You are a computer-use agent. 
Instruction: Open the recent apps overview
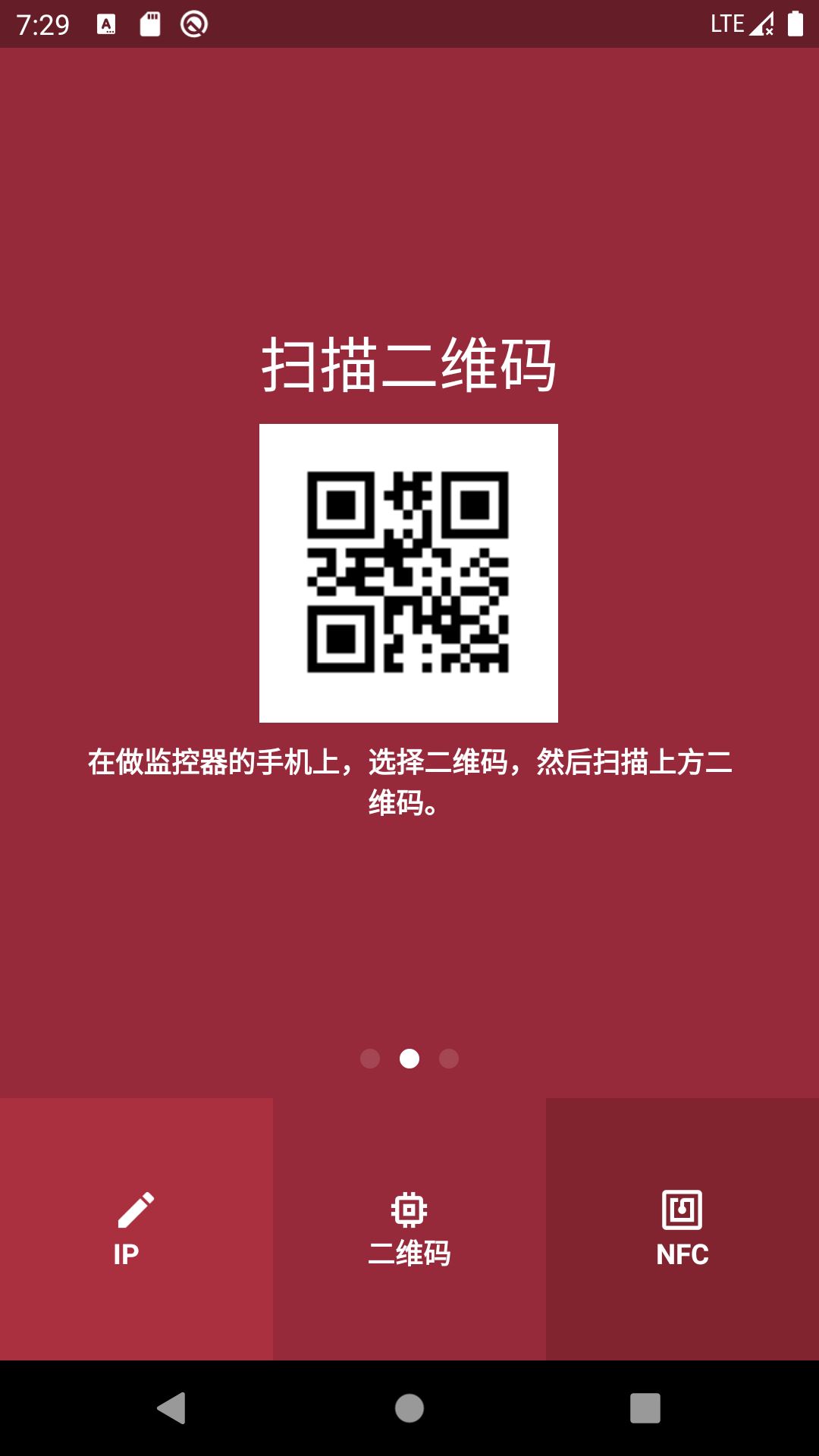tap(645, 1408)
